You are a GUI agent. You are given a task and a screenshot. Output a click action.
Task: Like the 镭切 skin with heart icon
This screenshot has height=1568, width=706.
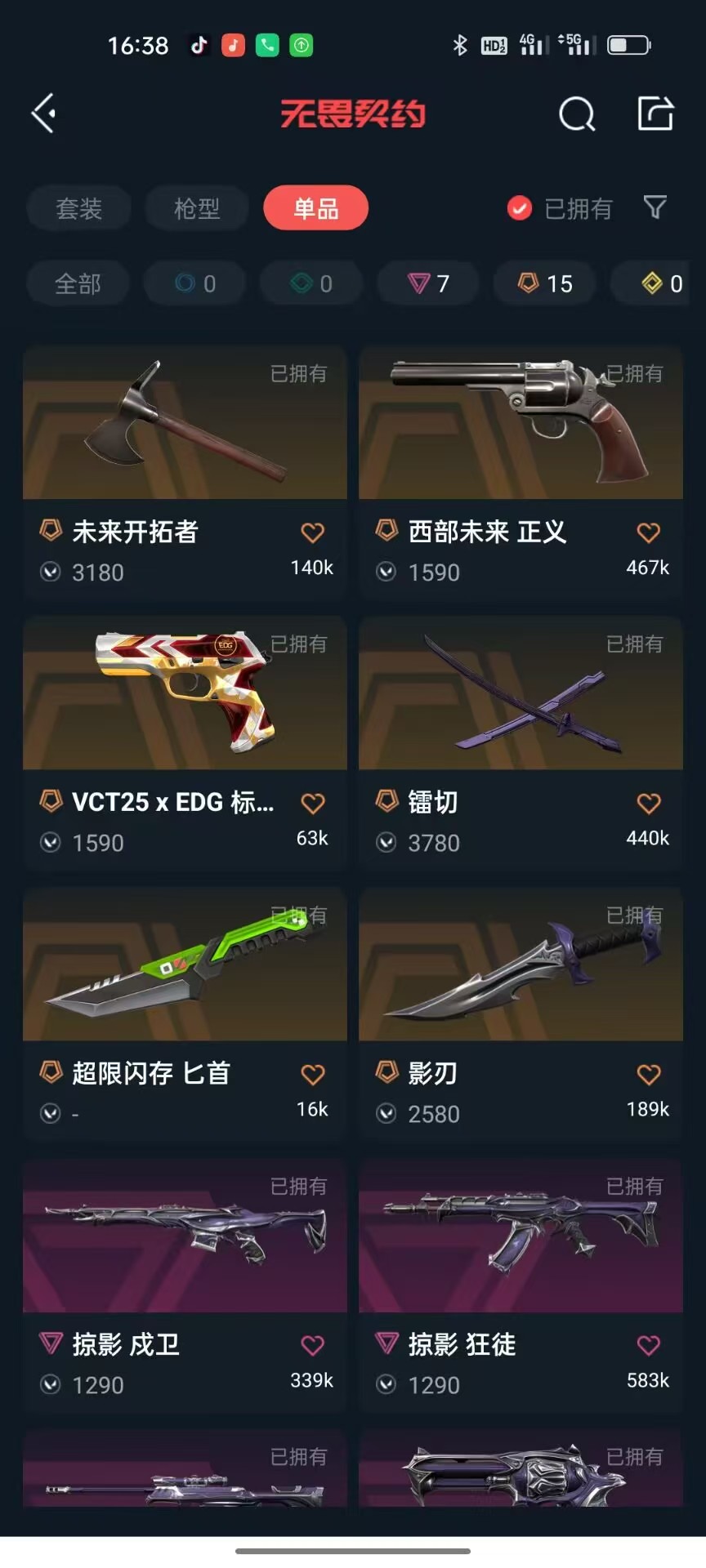point(648,804)
